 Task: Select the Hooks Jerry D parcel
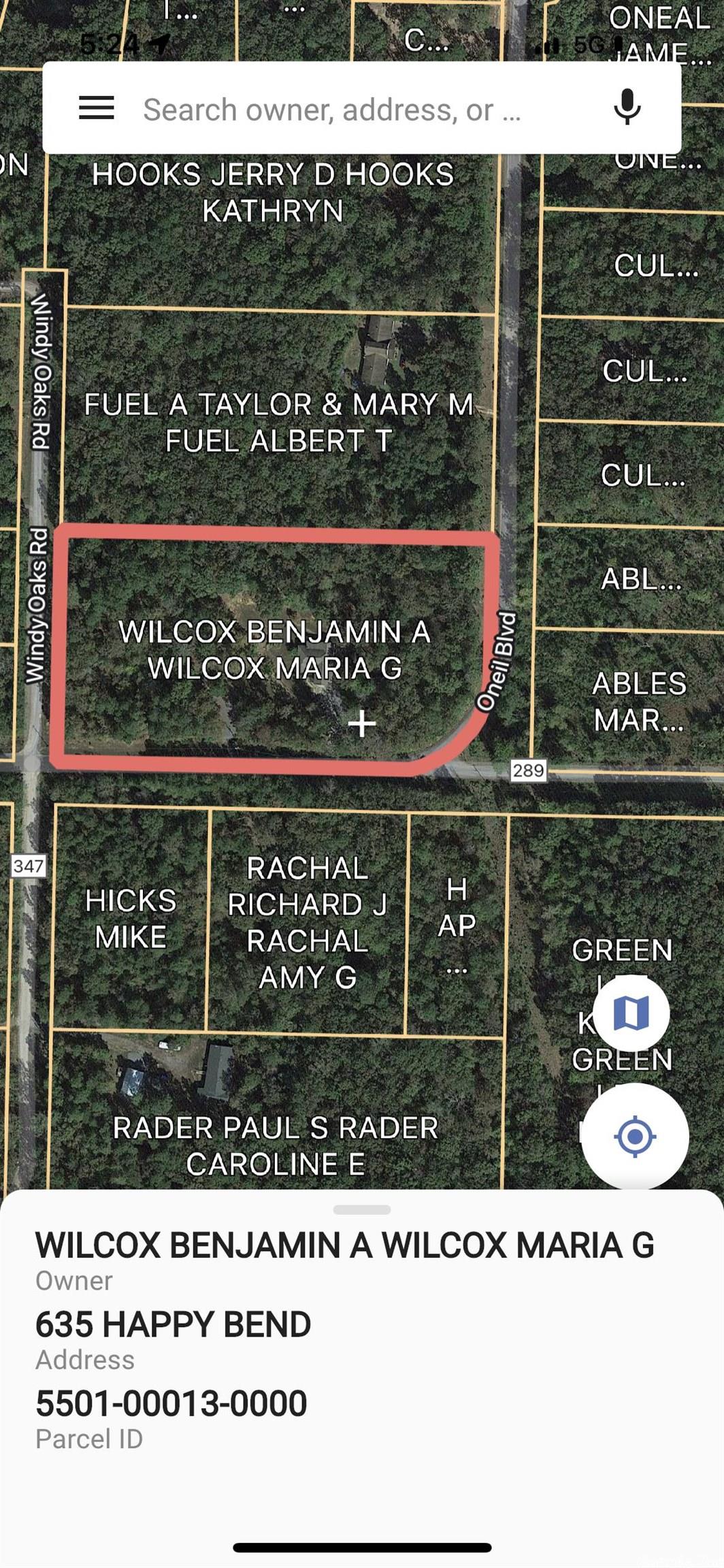point(272,193)
